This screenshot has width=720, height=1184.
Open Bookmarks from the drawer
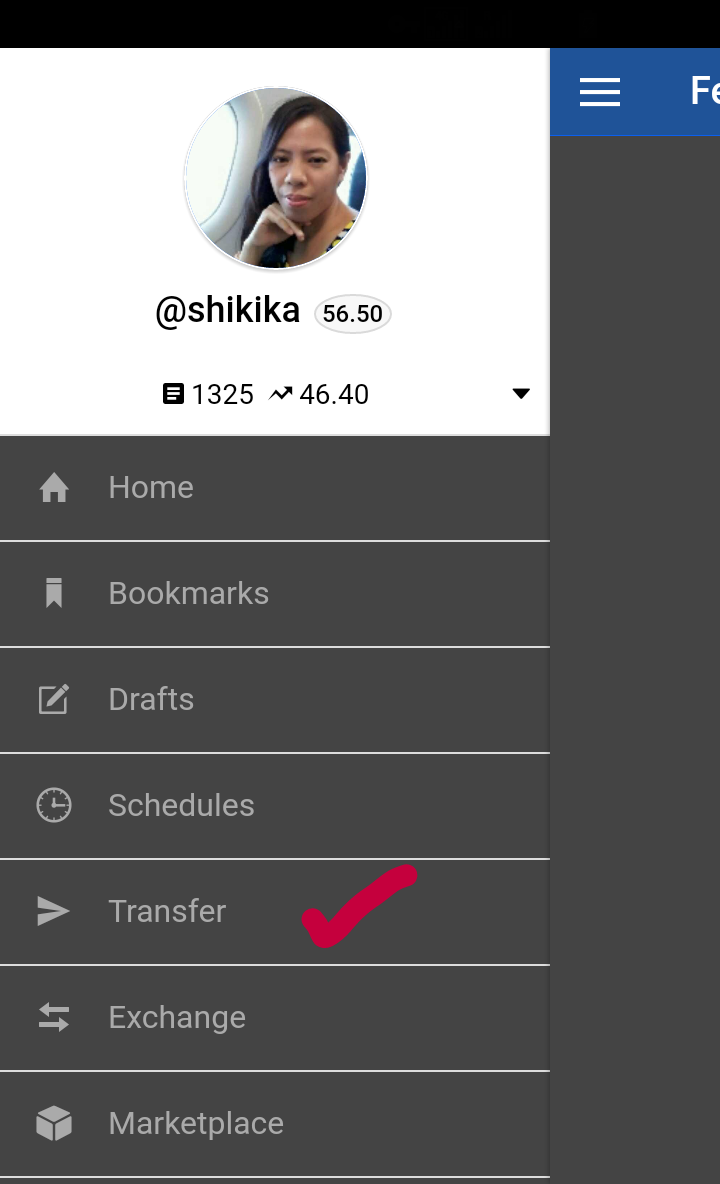pos(188,594)
